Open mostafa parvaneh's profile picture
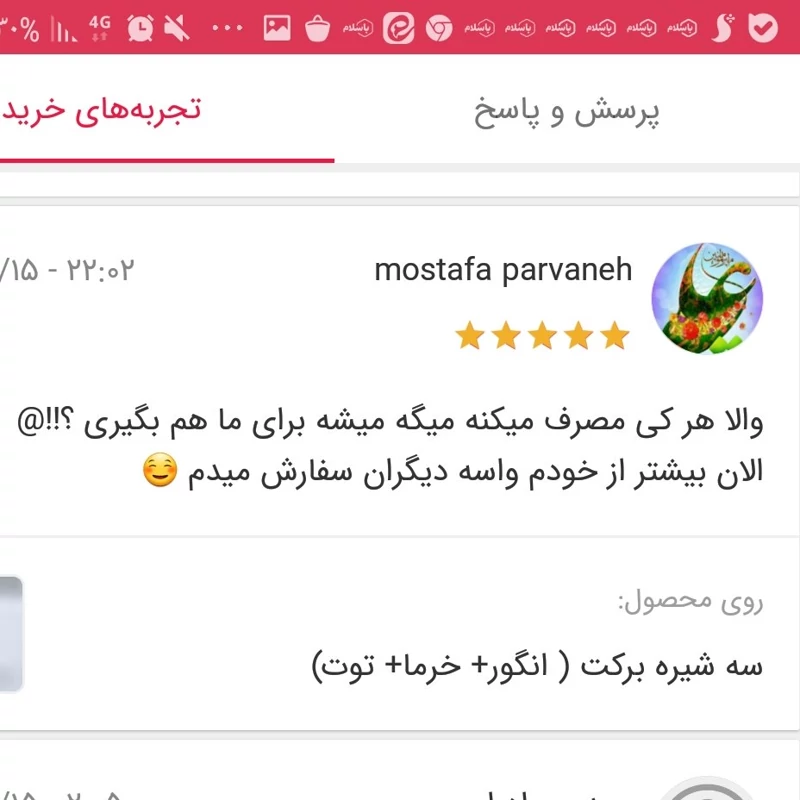 pos(707,299)
